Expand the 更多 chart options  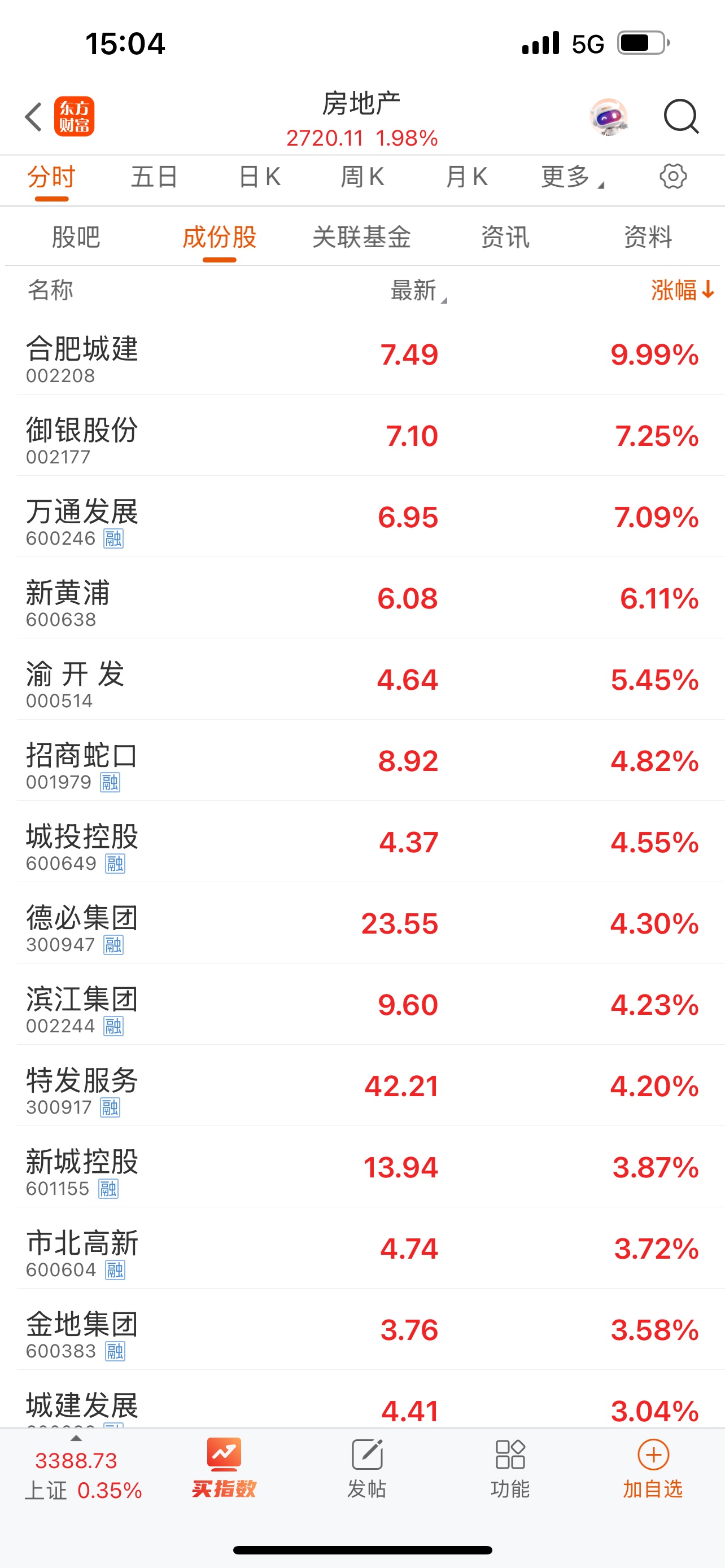click(x=571, y=177)
